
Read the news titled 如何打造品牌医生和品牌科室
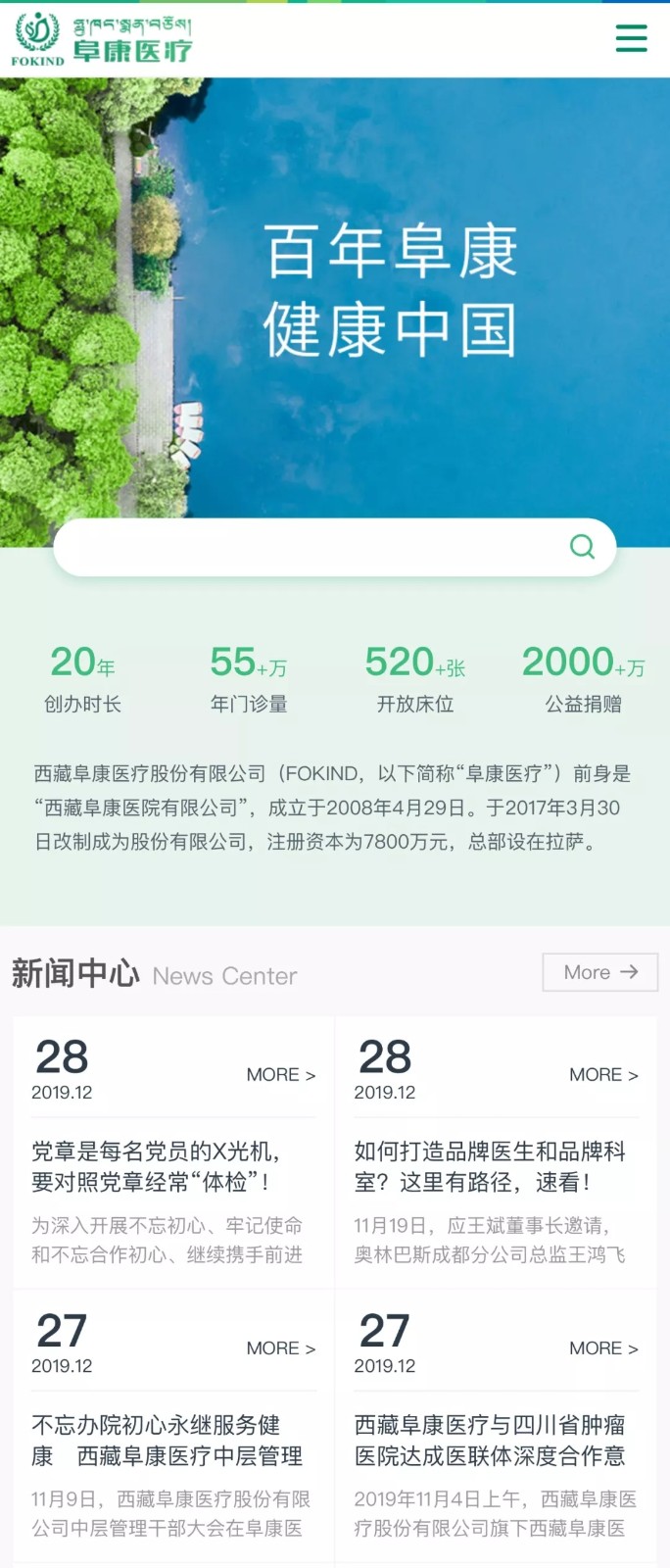coord(490,1166)
